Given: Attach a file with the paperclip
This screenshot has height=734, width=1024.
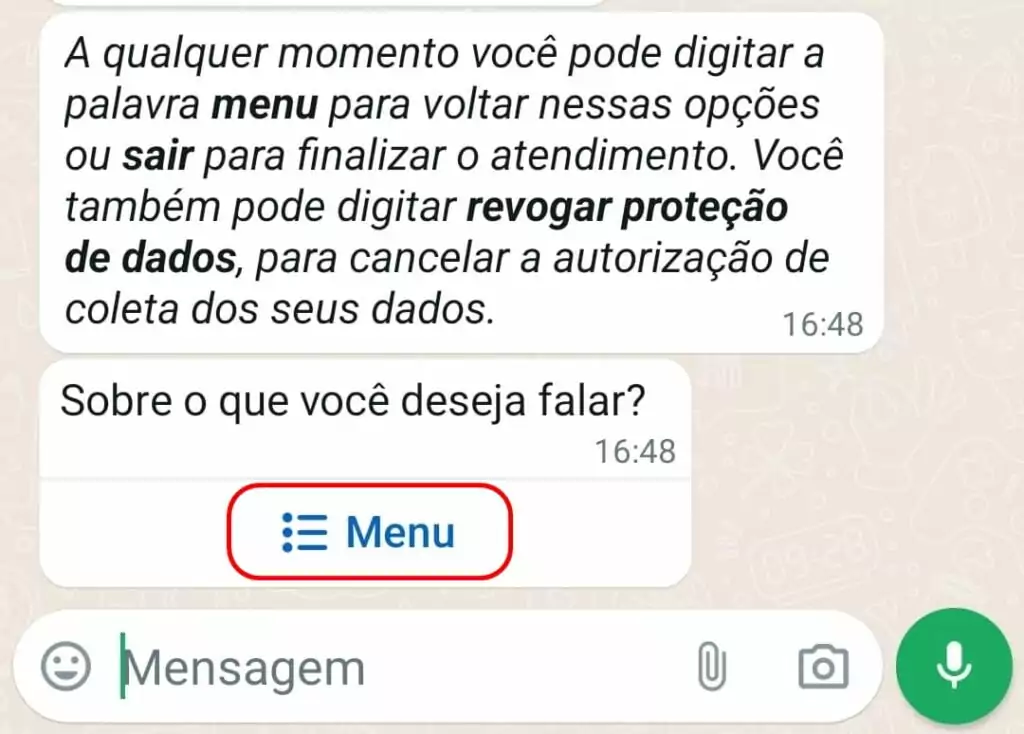Looking at the screenshot, I should (711, 666).
